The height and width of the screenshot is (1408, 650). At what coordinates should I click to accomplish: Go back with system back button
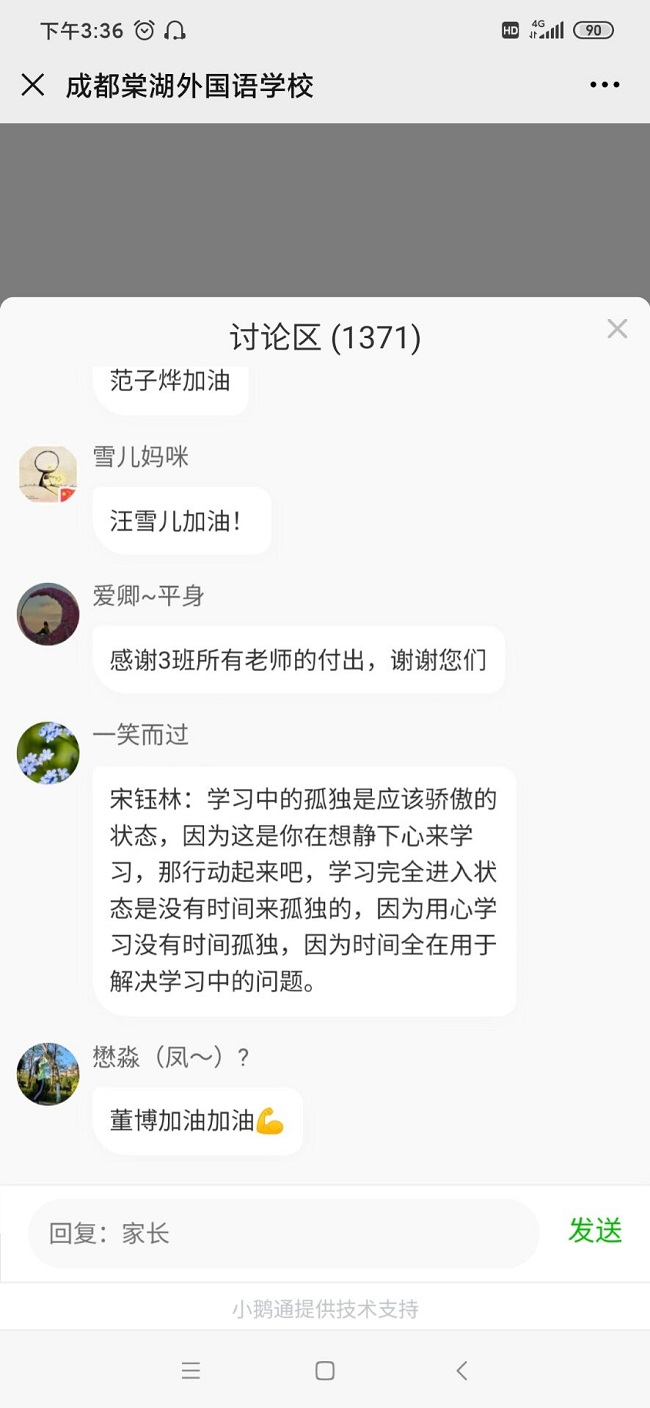461,1371
